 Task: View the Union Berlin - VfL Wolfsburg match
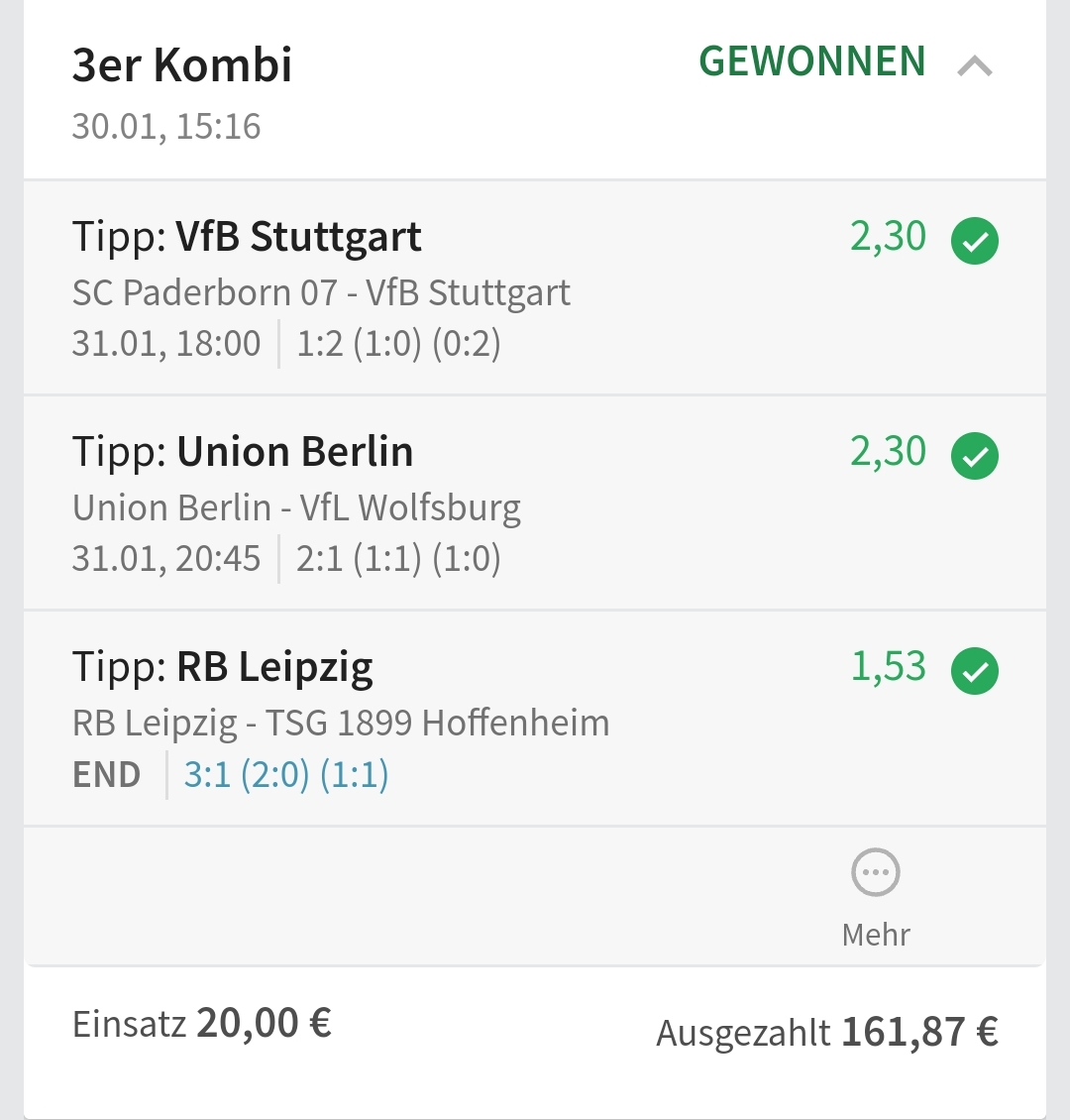pyautogui.click(x=296, y=508)
